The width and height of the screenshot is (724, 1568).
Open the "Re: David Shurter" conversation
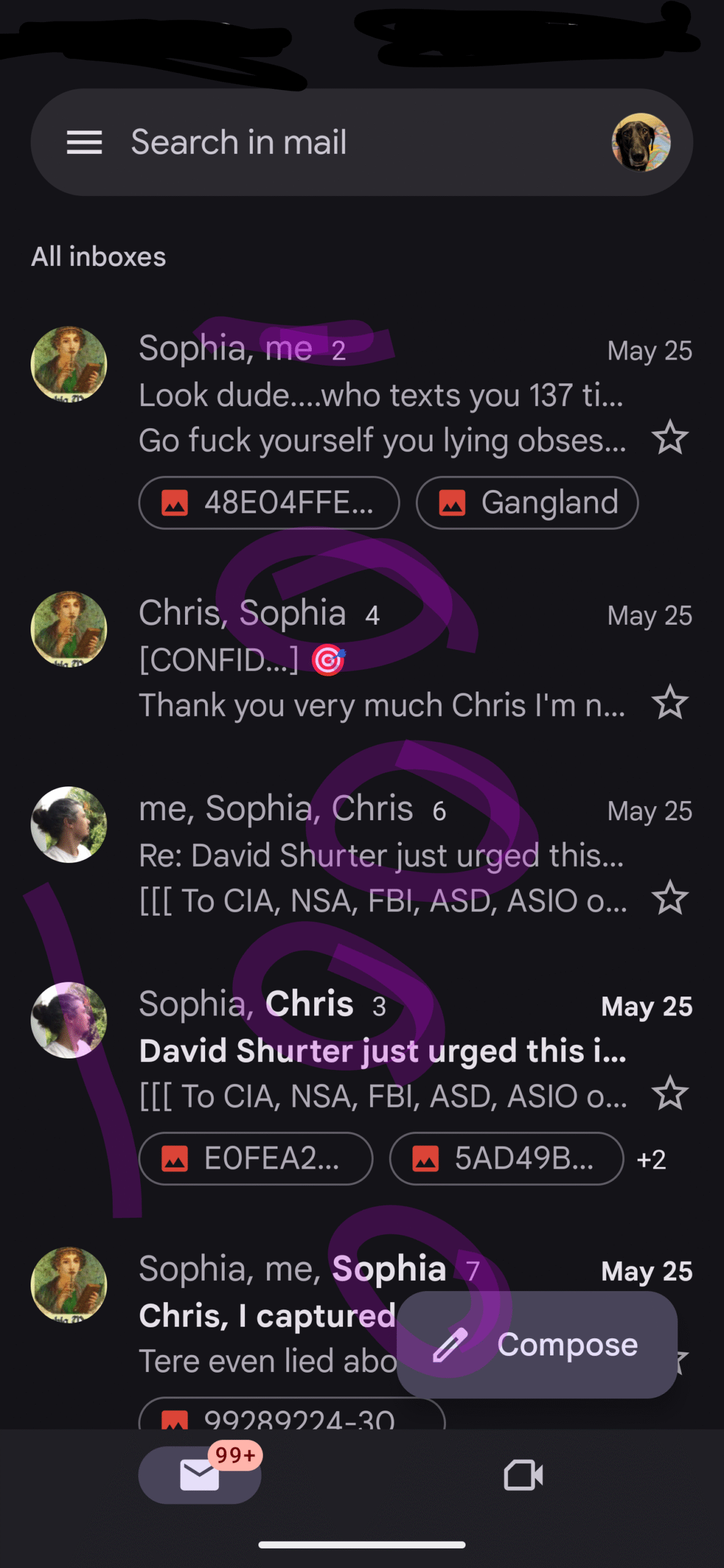click(361, 854)
